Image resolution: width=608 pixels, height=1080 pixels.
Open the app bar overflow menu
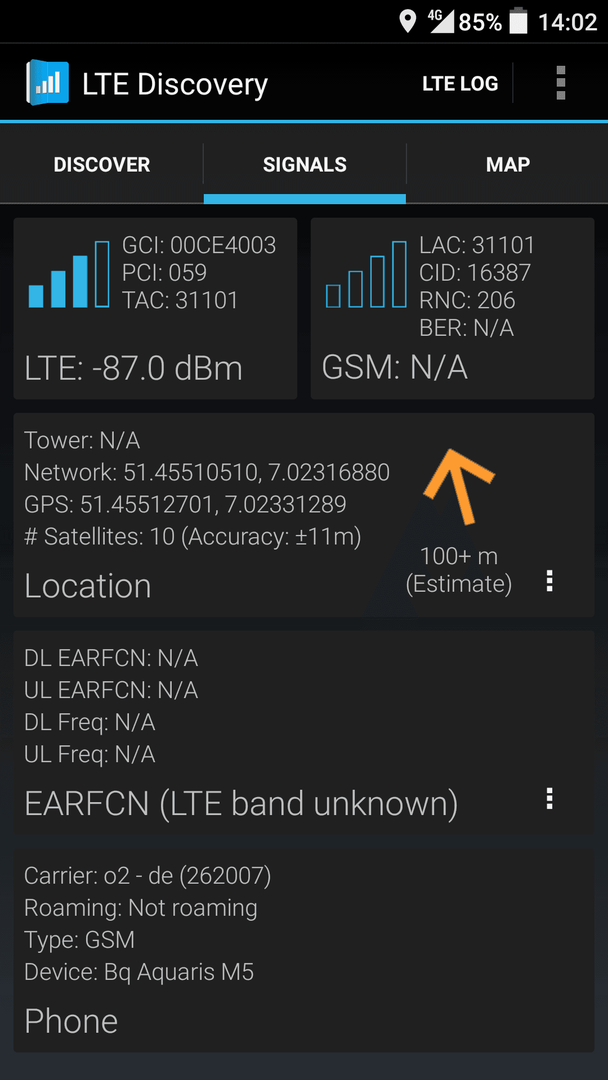pos(560,83)
